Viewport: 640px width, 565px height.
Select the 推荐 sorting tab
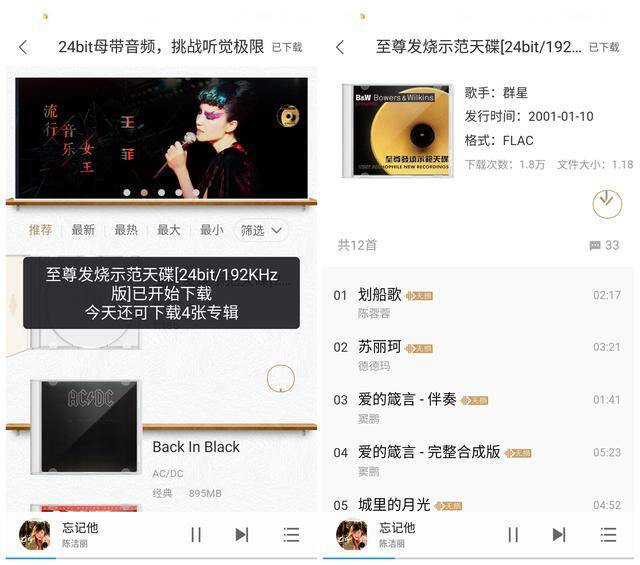tap(40, 230)
